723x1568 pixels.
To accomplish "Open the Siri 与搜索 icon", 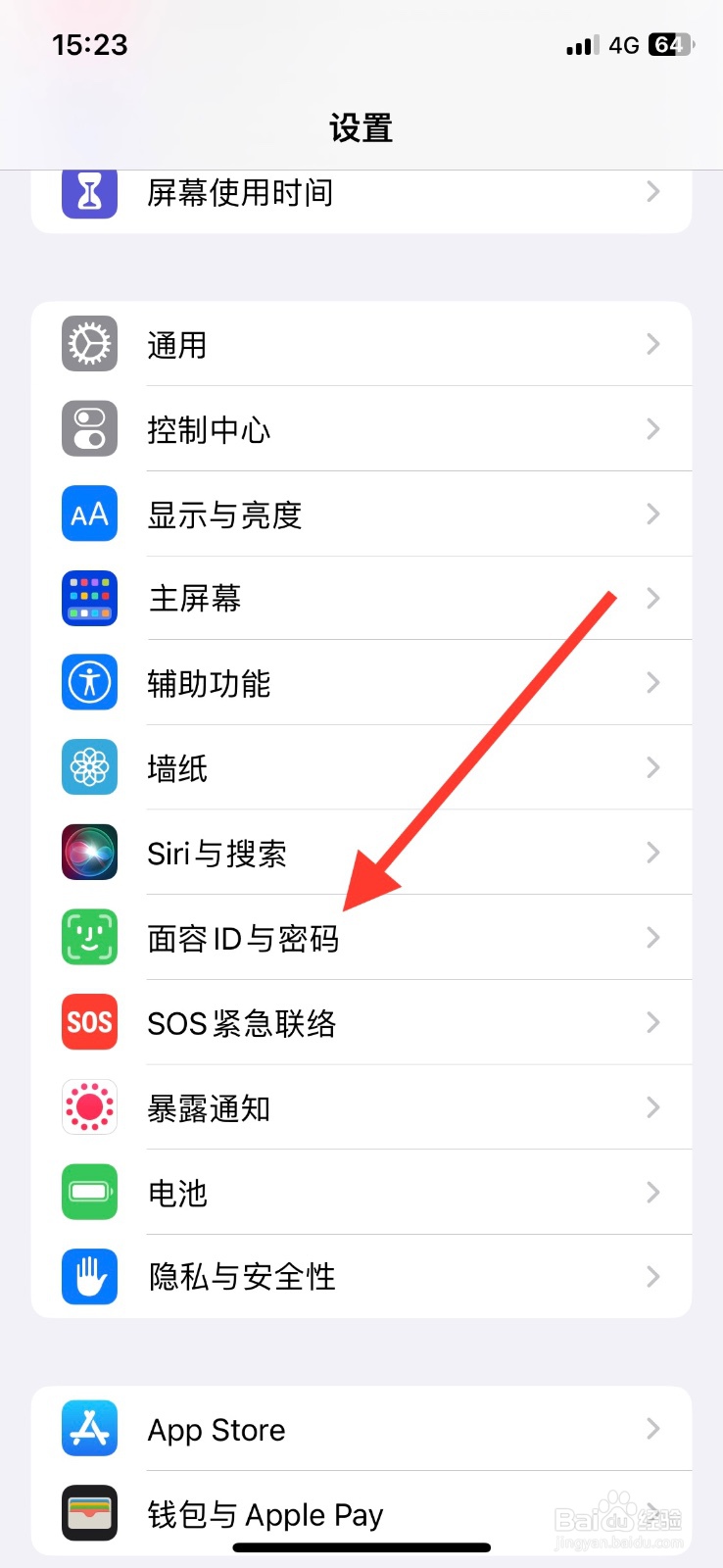I will 89,853.
